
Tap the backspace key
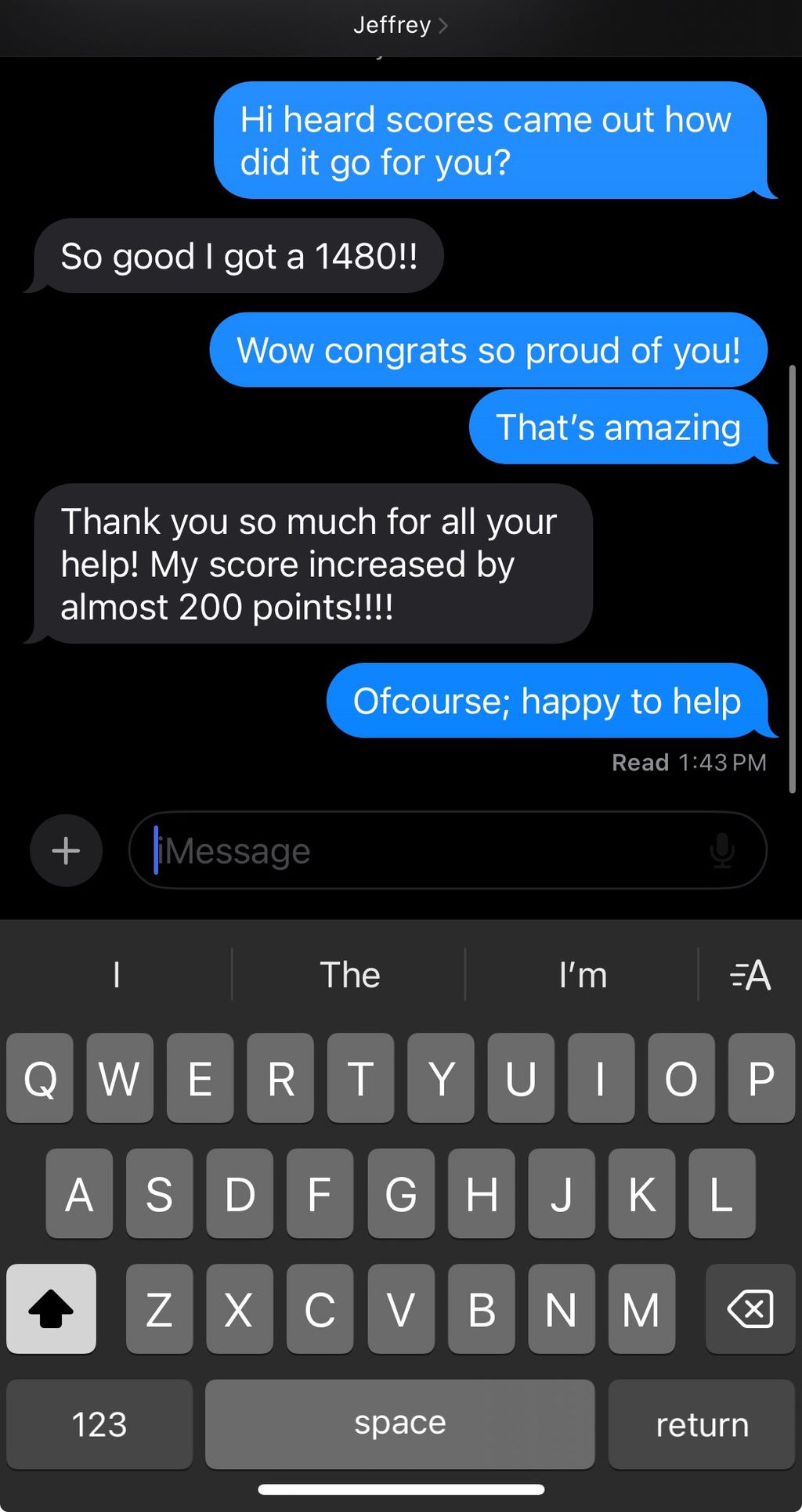pos(750,1309)
